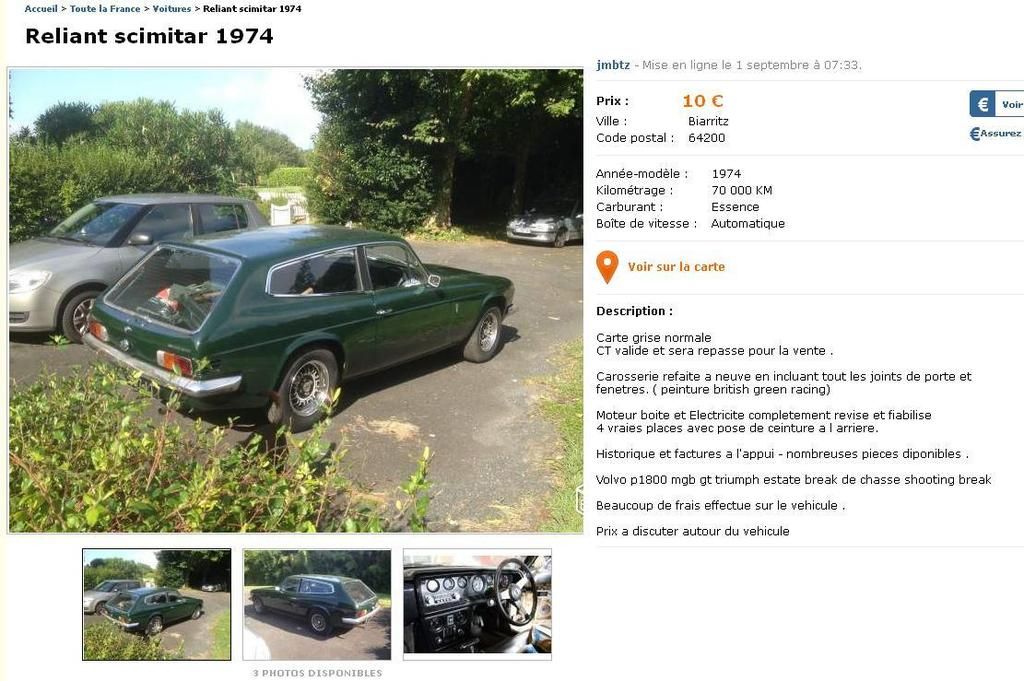Select the dashboard interior thumbnail
The width and height of the screenshot is (1024, 681).
[x=477, y=604]
